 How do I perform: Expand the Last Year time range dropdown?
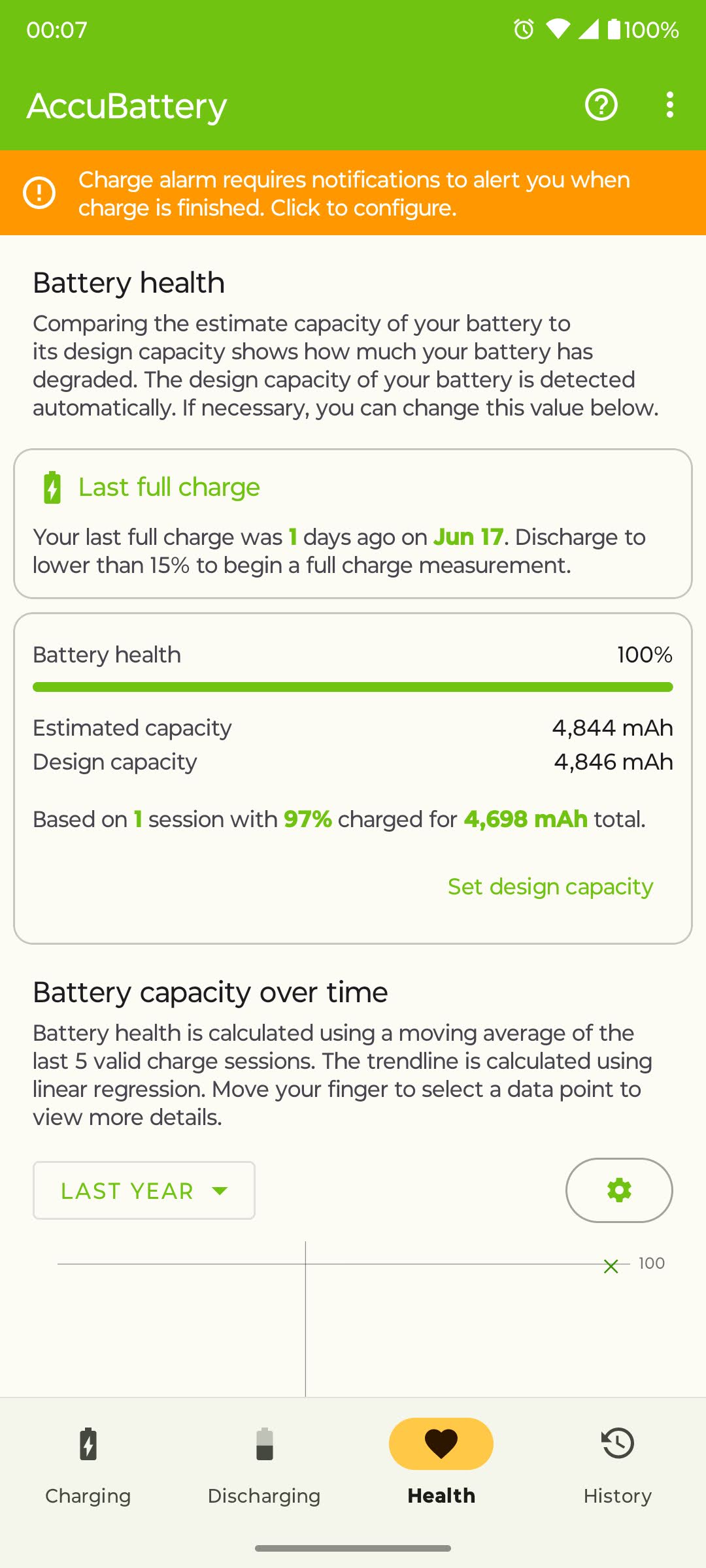pyautogui.click(x=144, y=1190)
